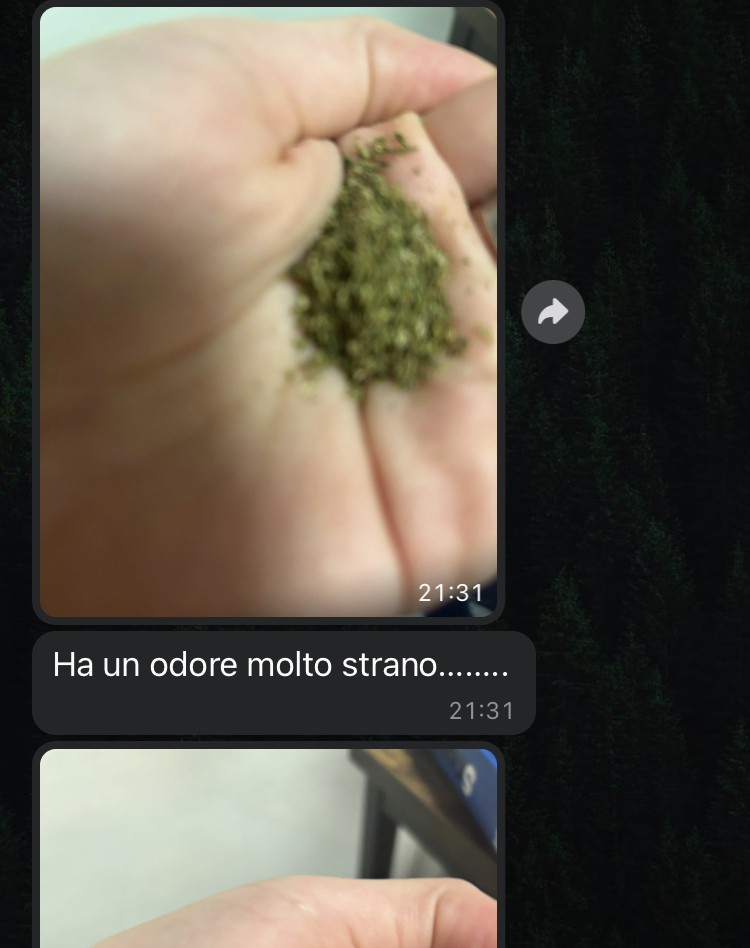750x948 pixels.
Task: Forward the photo using the share arrow
Action: [553, 312]
